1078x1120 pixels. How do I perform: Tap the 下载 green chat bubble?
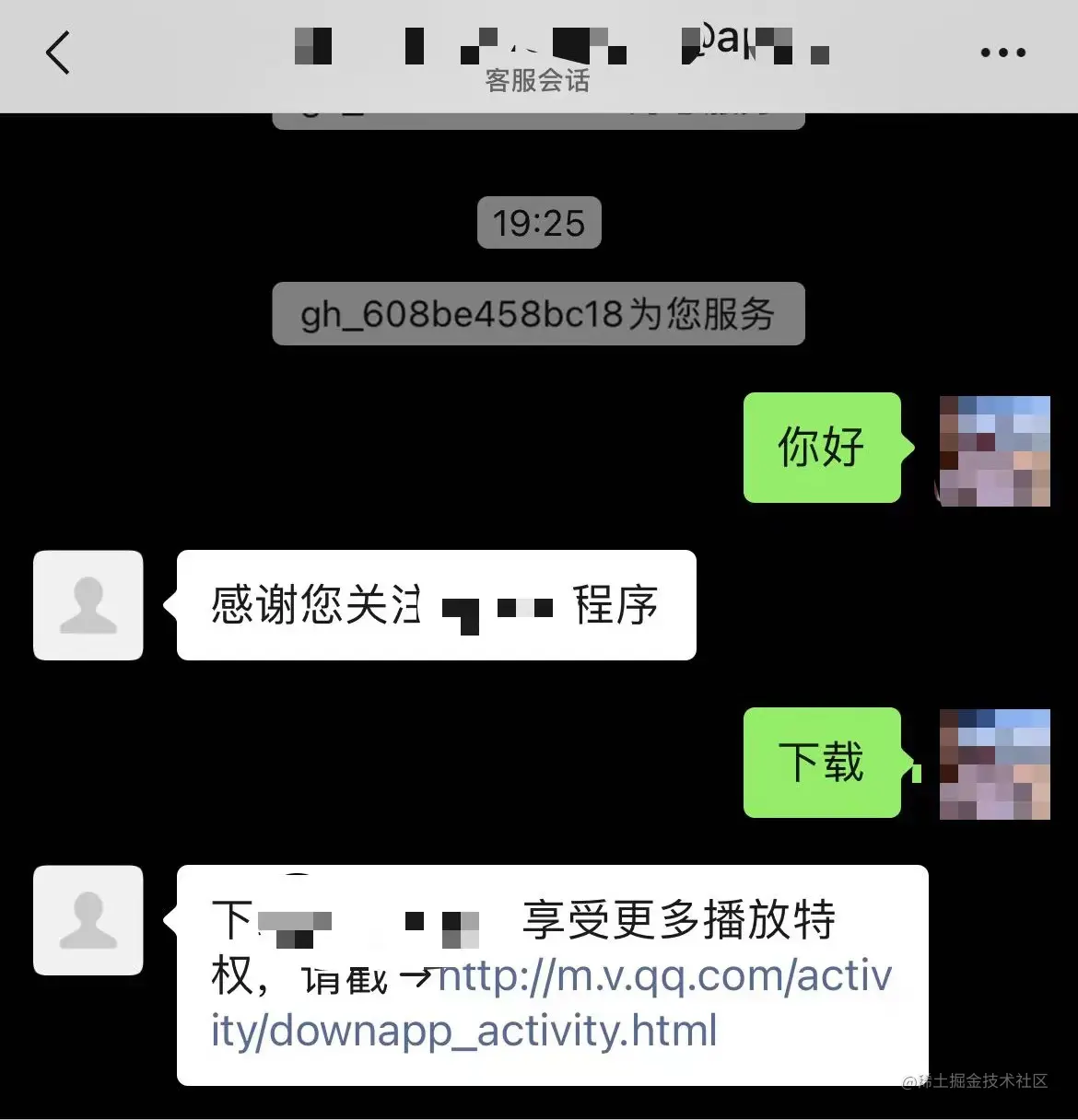tap(823, 762)
